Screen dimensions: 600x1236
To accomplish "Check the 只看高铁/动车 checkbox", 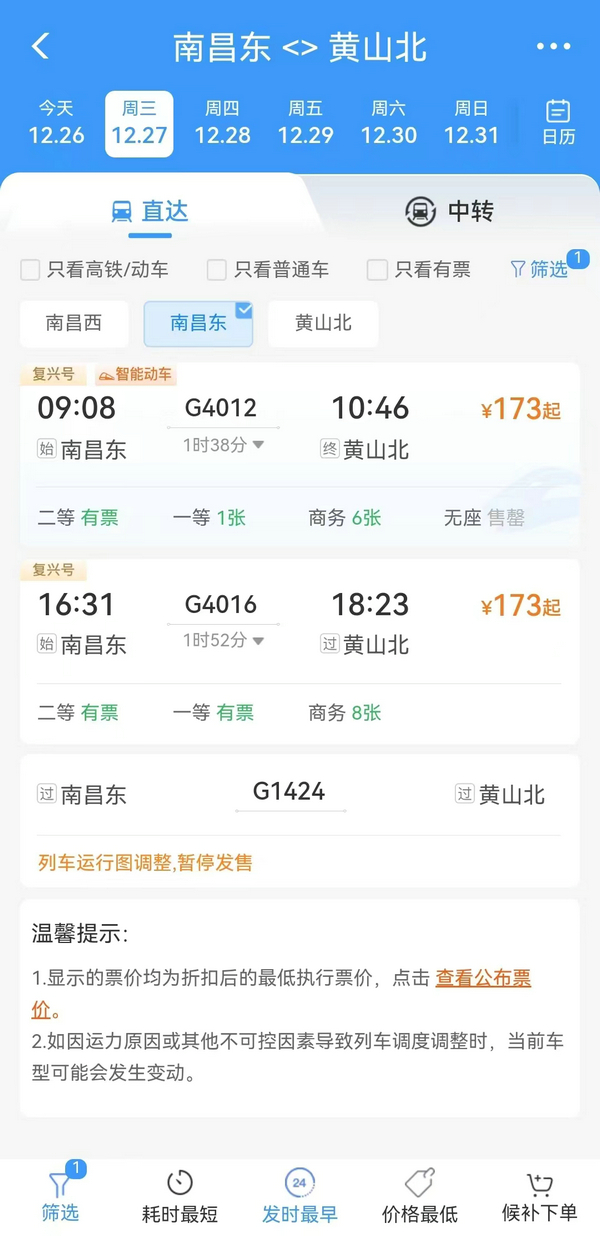I will [x=31, y=269].
